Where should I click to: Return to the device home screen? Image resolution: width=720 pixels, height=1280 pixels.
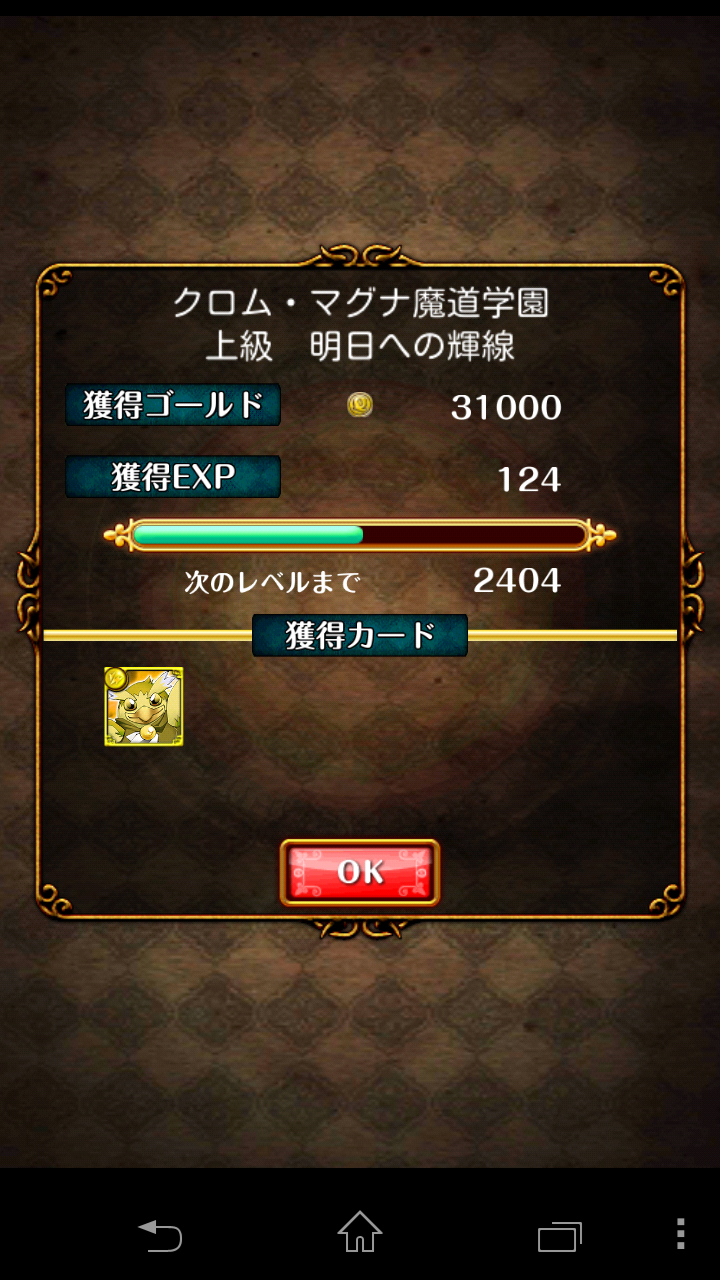[x=360, y=1232]
